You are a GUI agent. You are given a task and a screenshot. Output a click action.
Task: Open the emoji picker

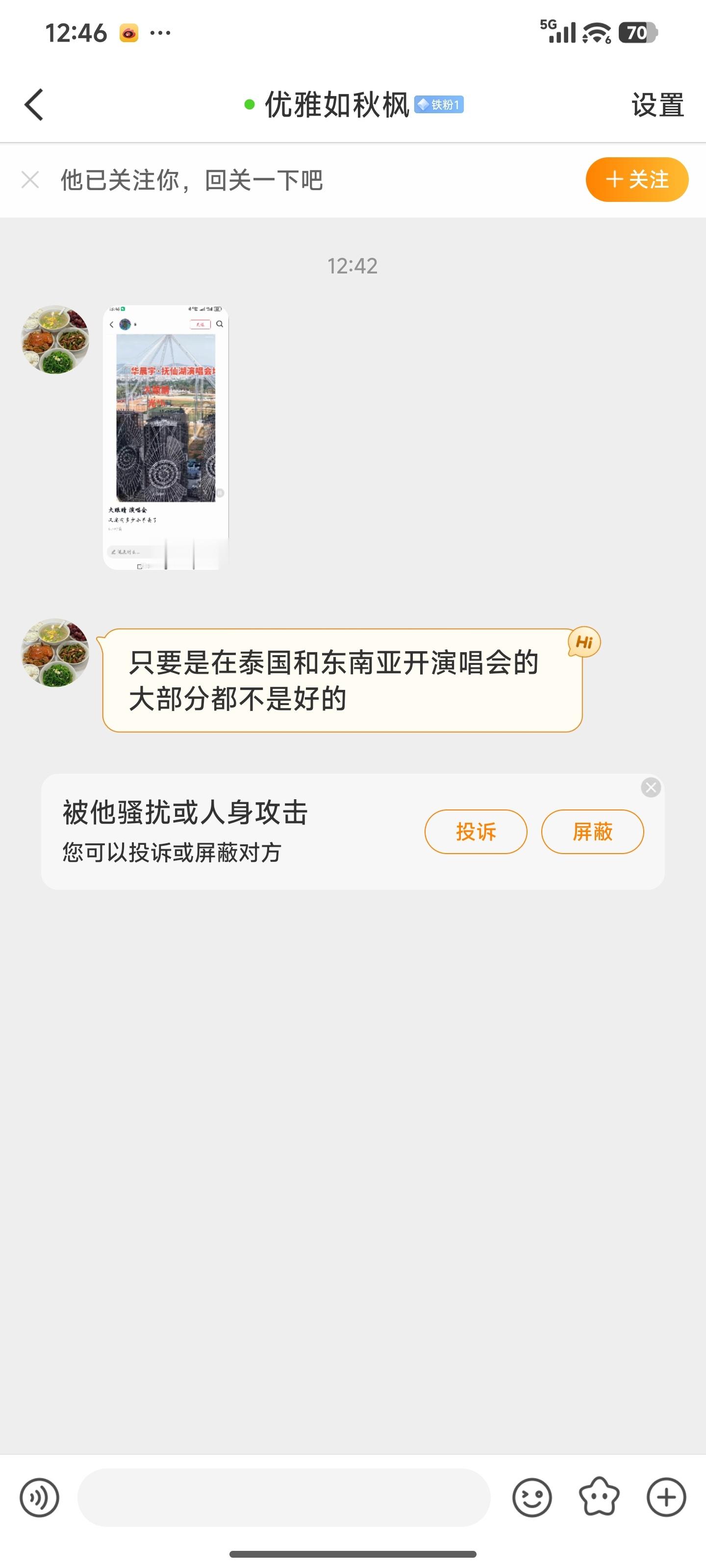532,1497
